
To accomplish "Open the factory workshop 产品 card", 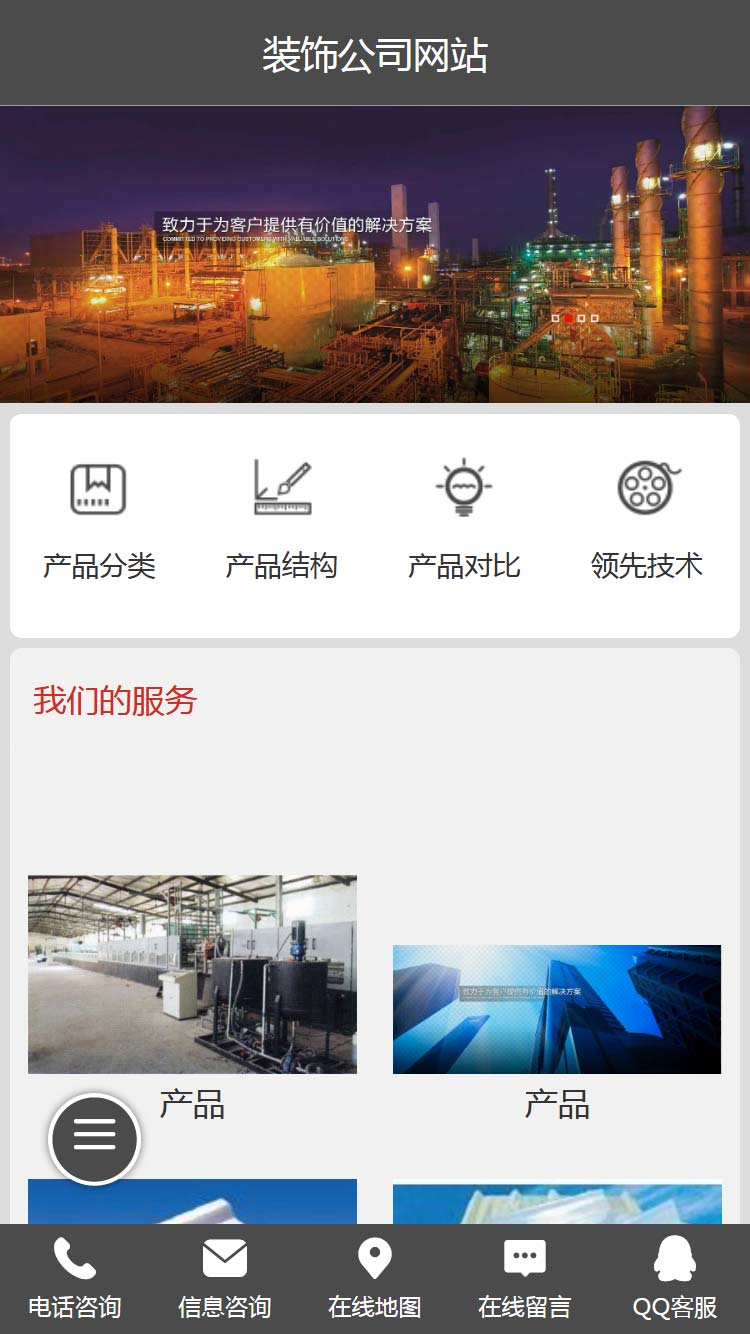I will point(192,975).
